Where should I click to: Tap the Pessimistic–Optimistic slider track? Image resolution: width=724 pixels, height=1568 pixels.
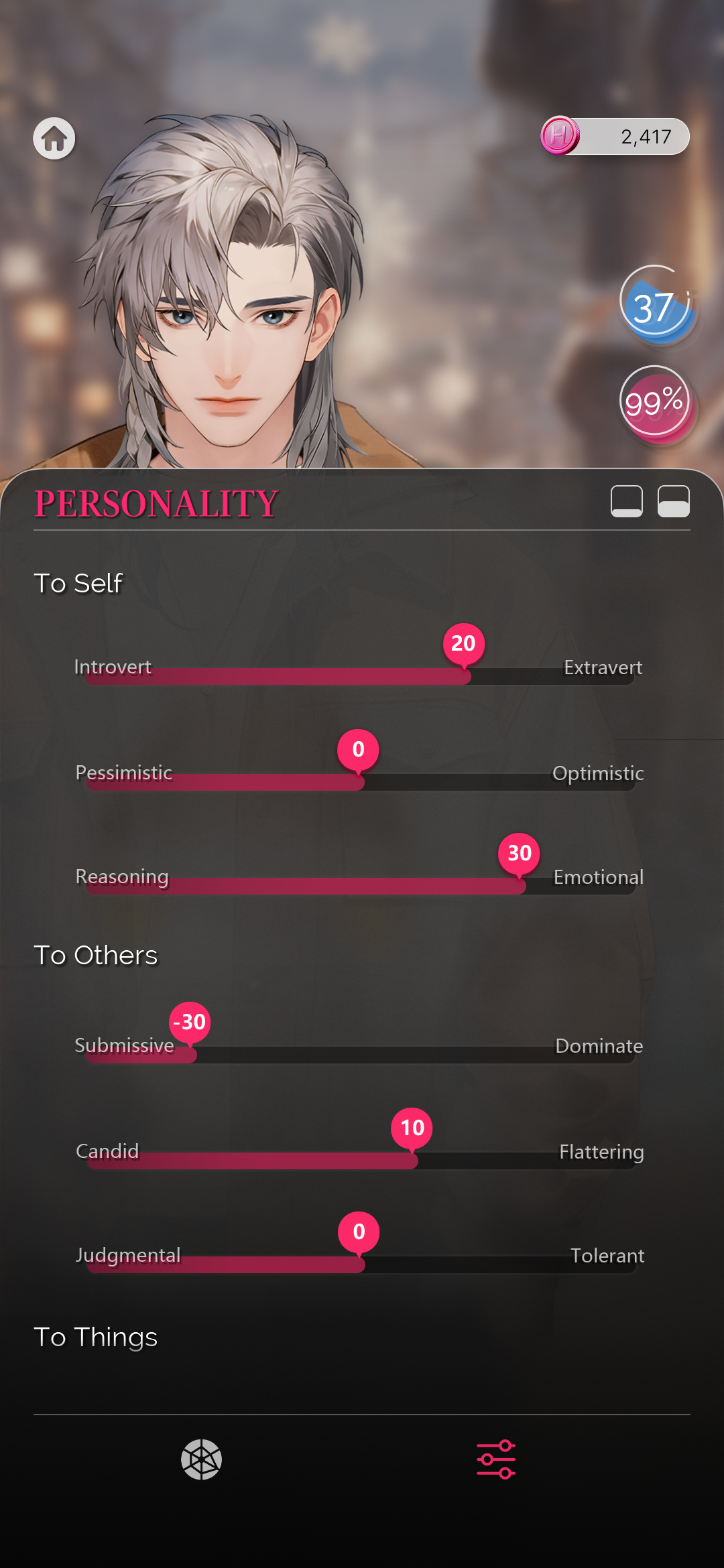pos(359,782)
